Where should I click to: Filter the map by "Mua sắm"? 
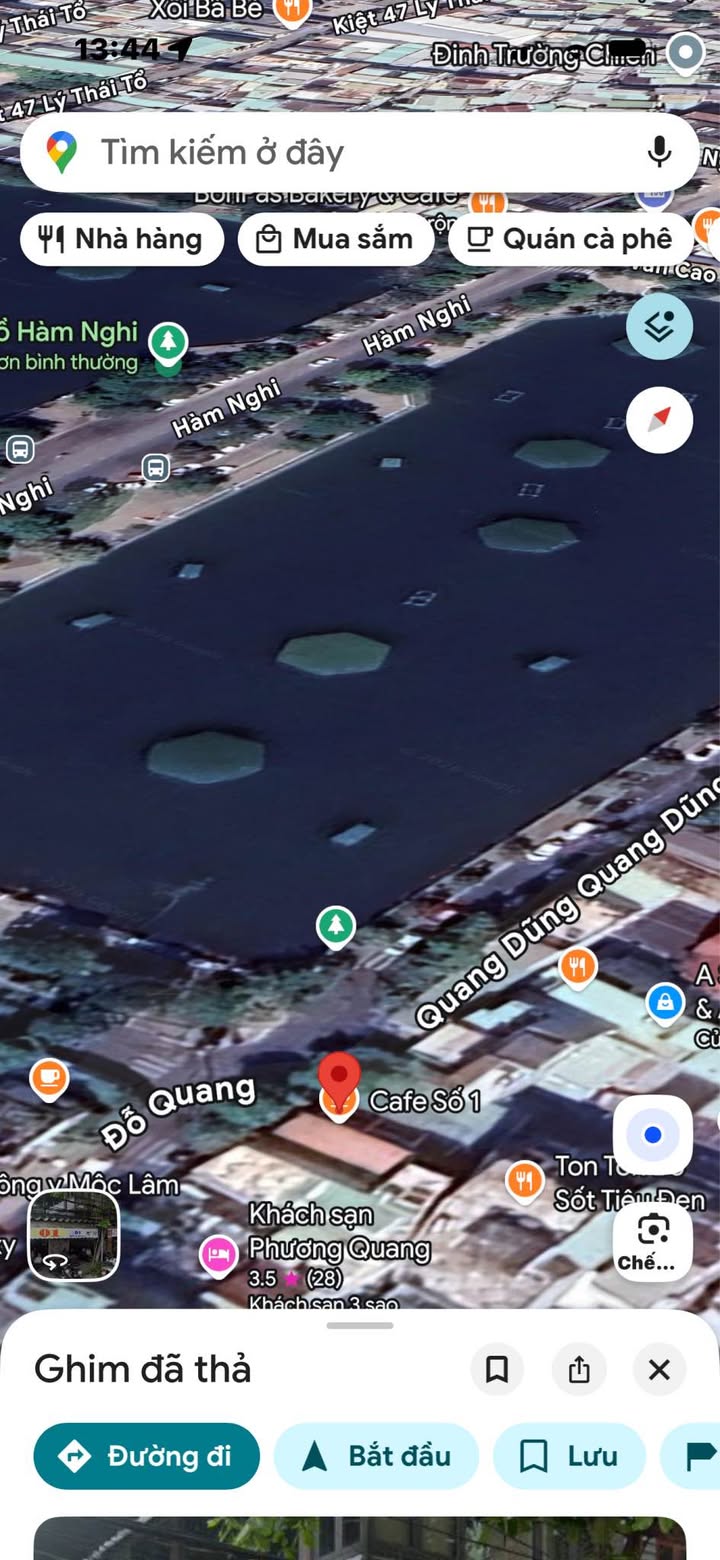click(x=335, y=240)
